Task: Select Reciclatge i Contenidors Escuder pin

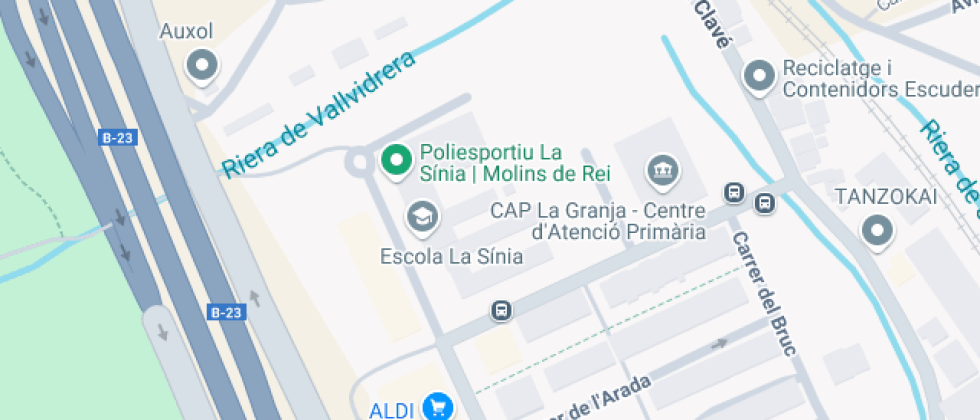Action: tap(759, 77)
